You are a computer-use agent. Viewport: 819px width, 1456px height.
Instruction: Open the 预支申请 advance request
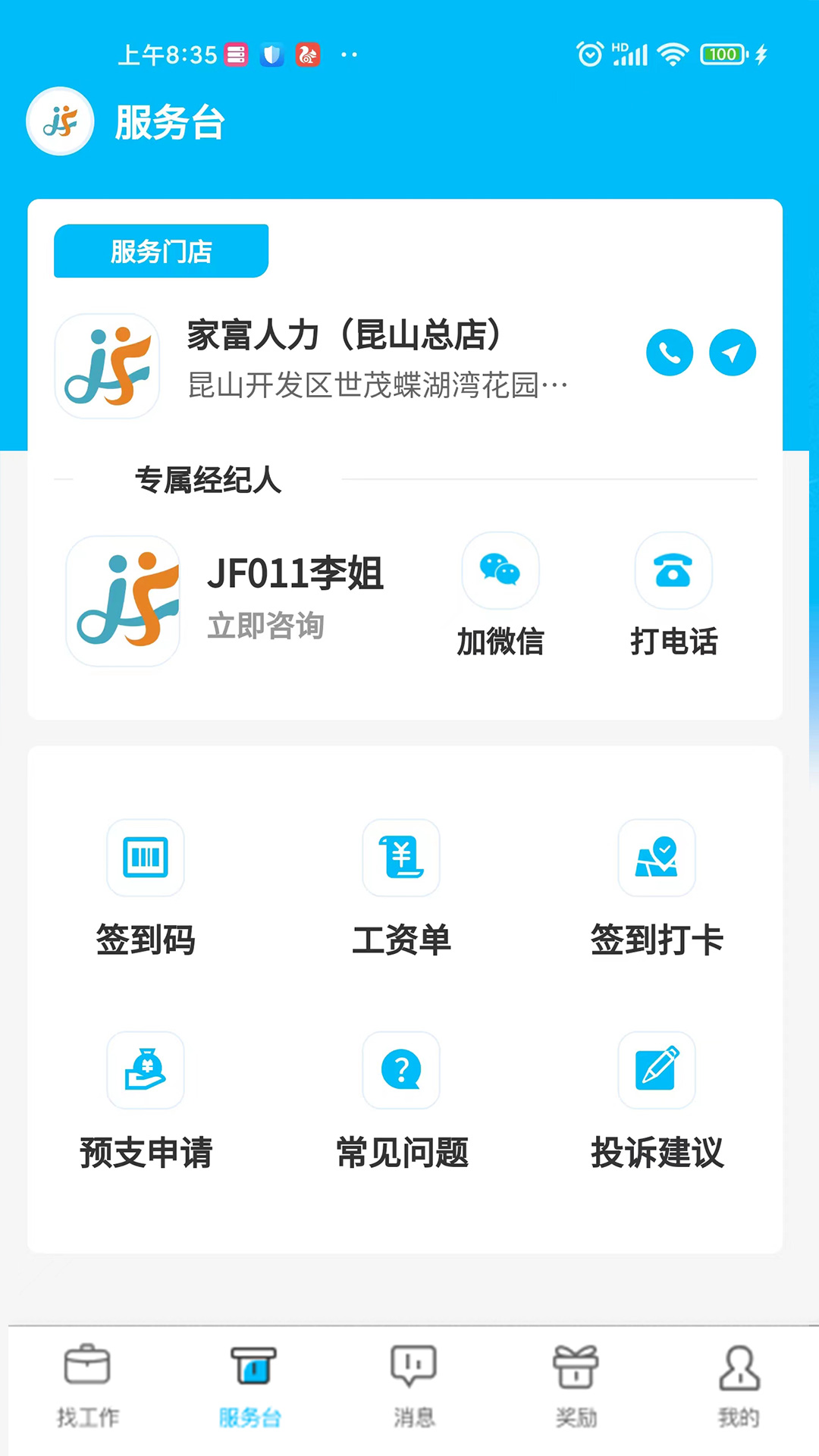(146, 1100)
